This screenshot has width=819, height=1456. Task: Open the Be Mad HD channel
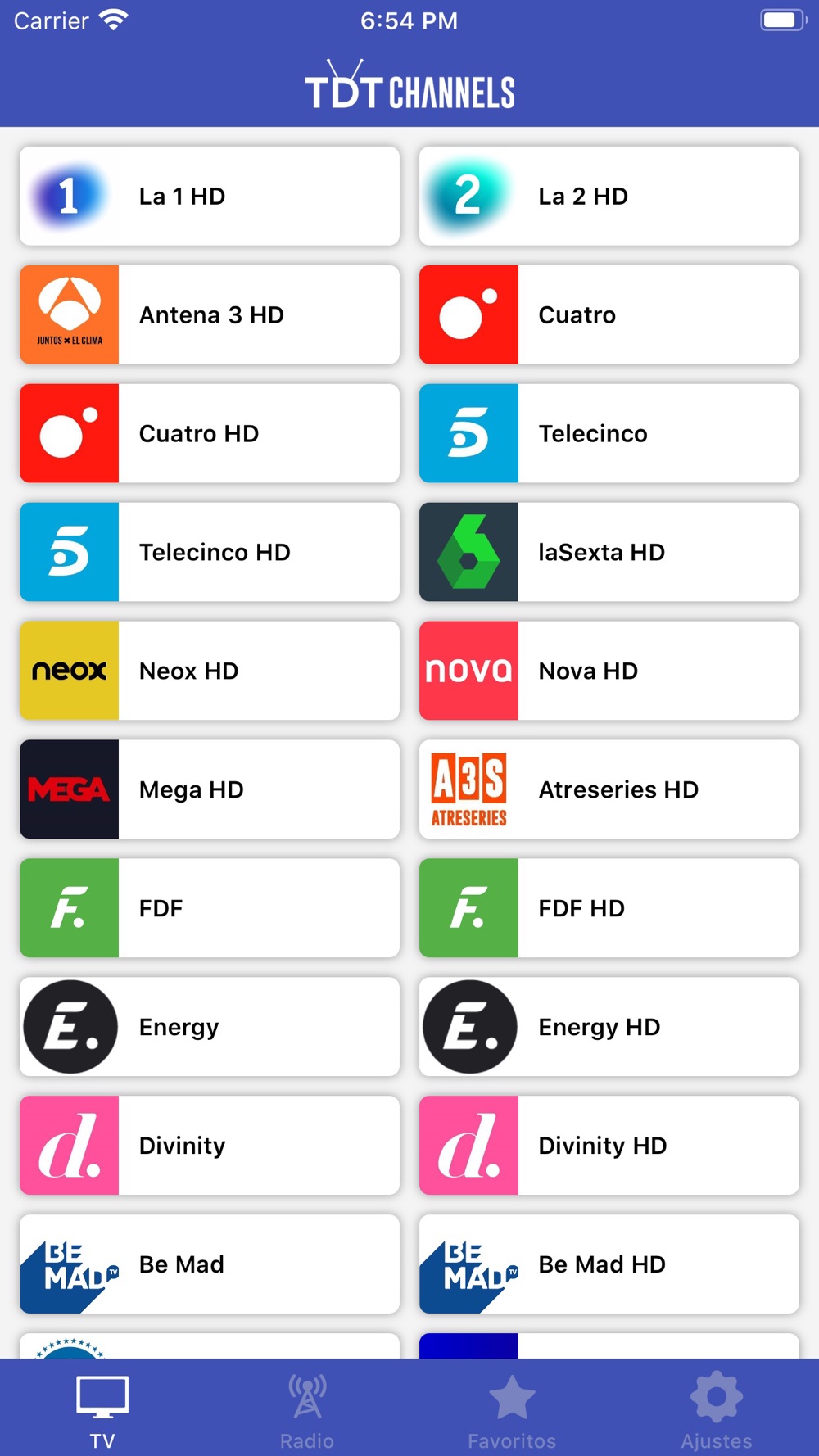coord(609,1264)
